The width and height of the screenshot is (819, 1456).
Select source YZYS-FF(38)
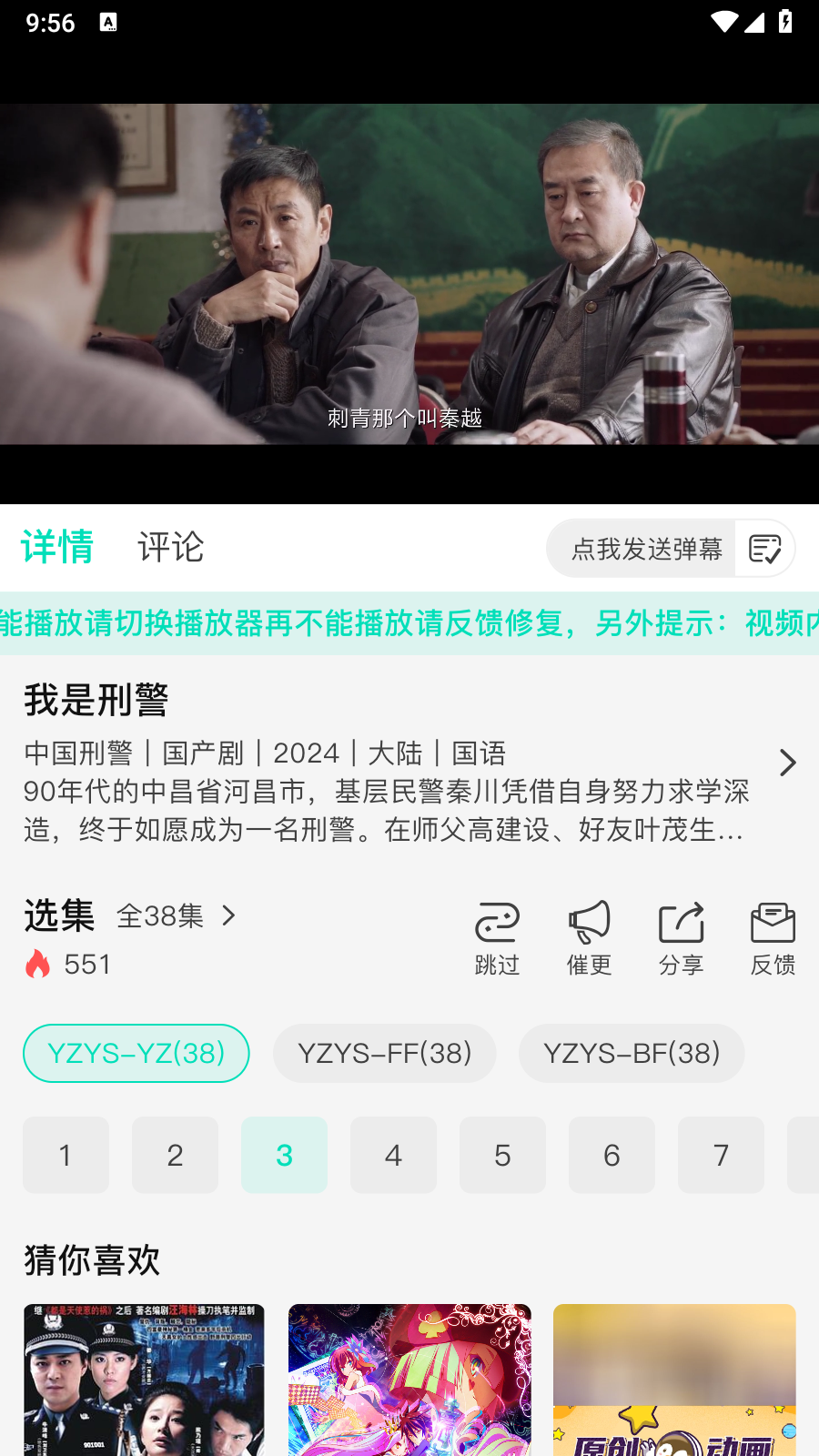coord(385,1053)
